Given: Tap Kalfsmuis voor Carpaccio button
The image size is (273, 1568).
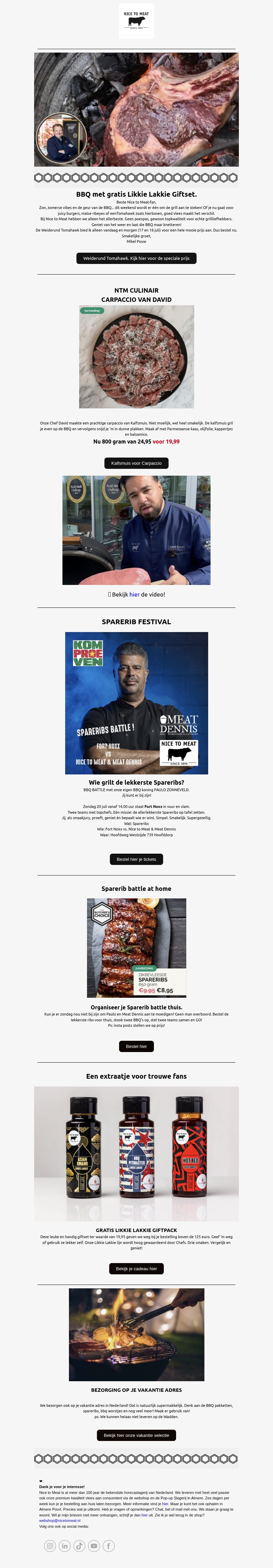Looking at the screenshot, I should pos(136,463).
